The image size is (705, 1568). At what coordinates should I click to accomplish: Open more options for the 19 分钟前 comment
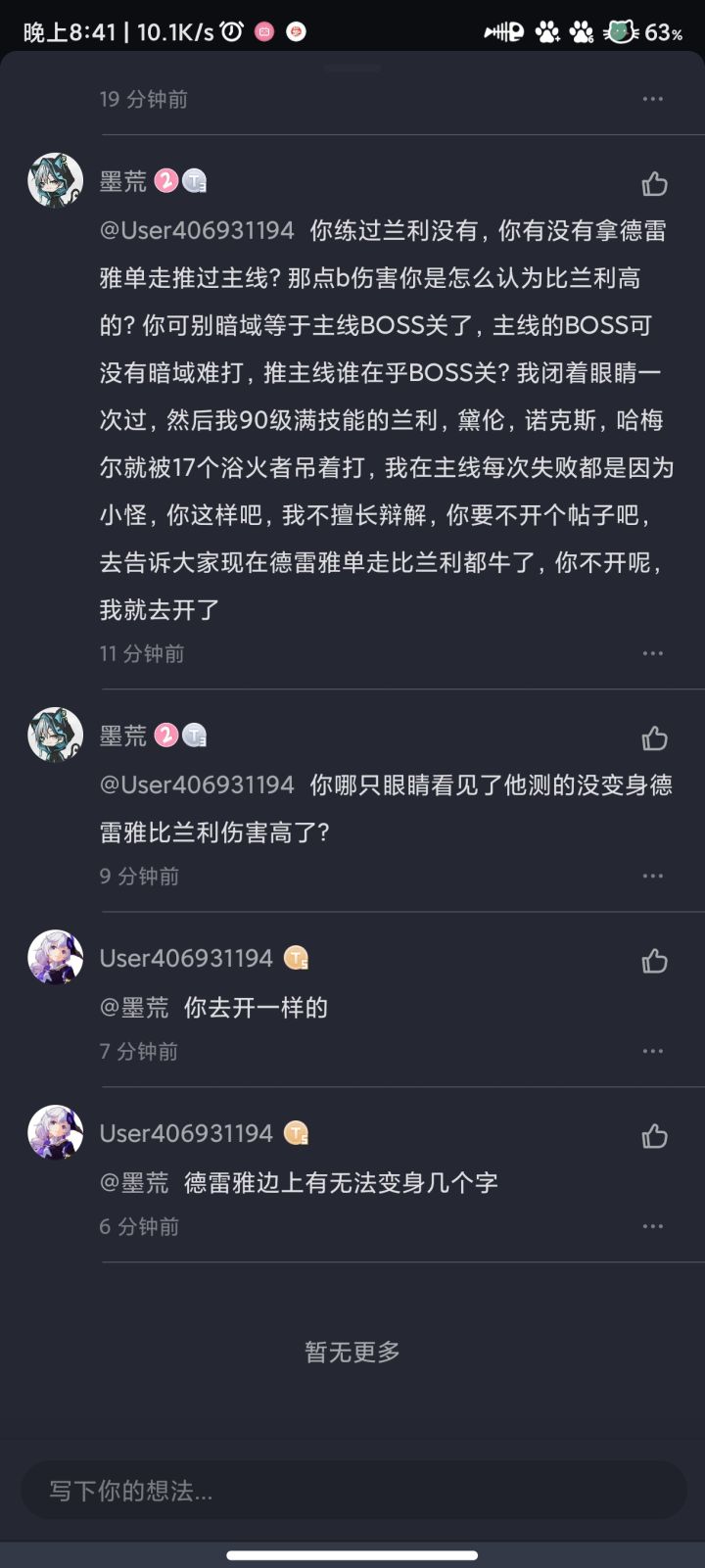653,99
